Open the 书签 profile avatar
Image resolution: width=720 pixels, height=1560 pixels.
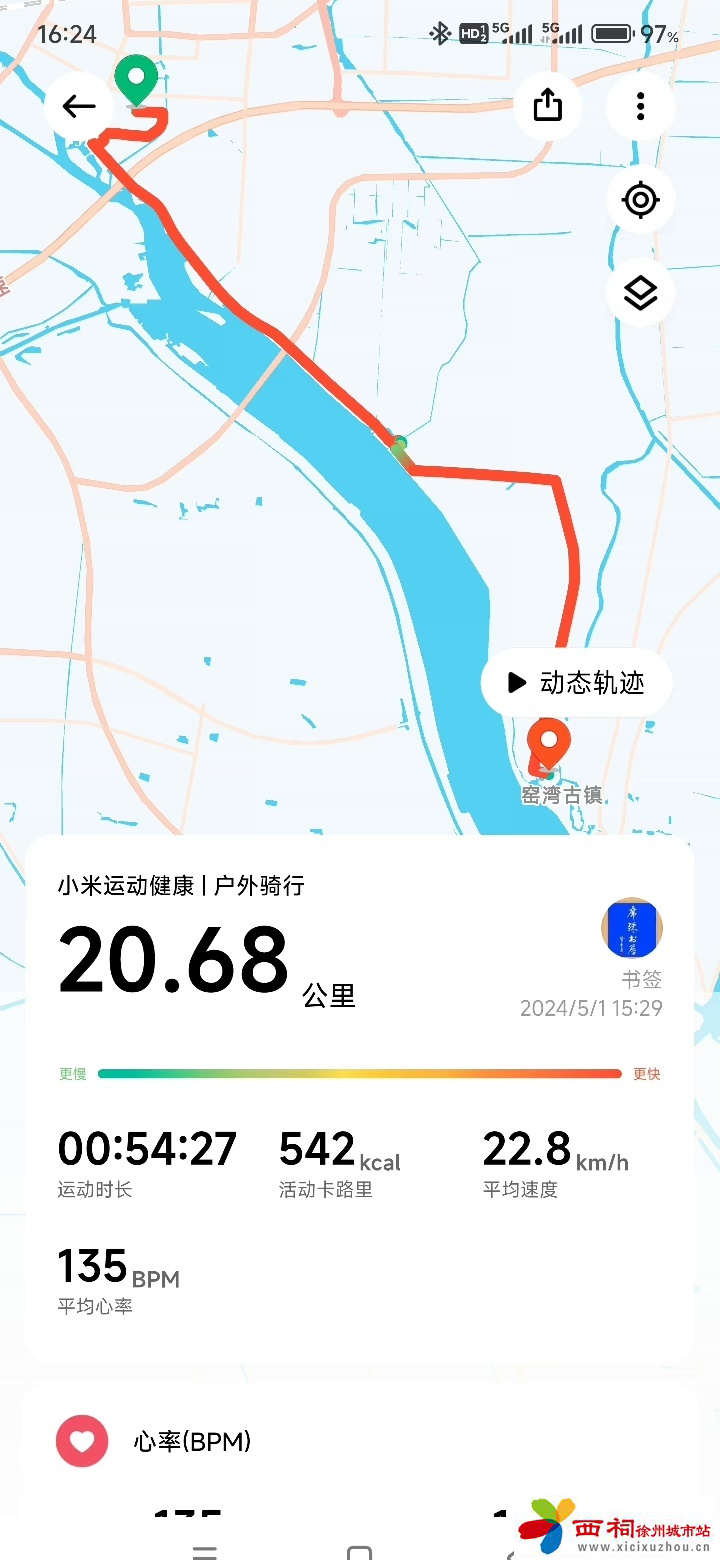632,929
